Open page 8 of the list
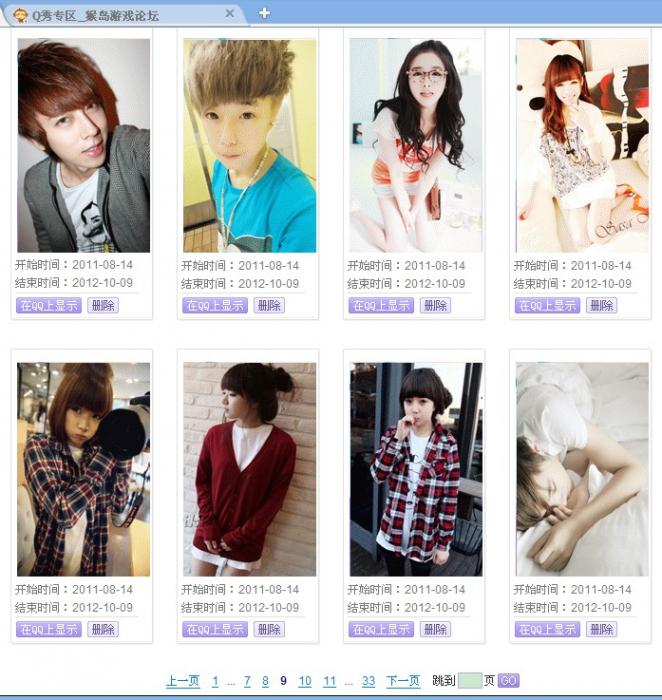Image resolution: width=662 pixels, height=700 pixels. coord(265,681)
